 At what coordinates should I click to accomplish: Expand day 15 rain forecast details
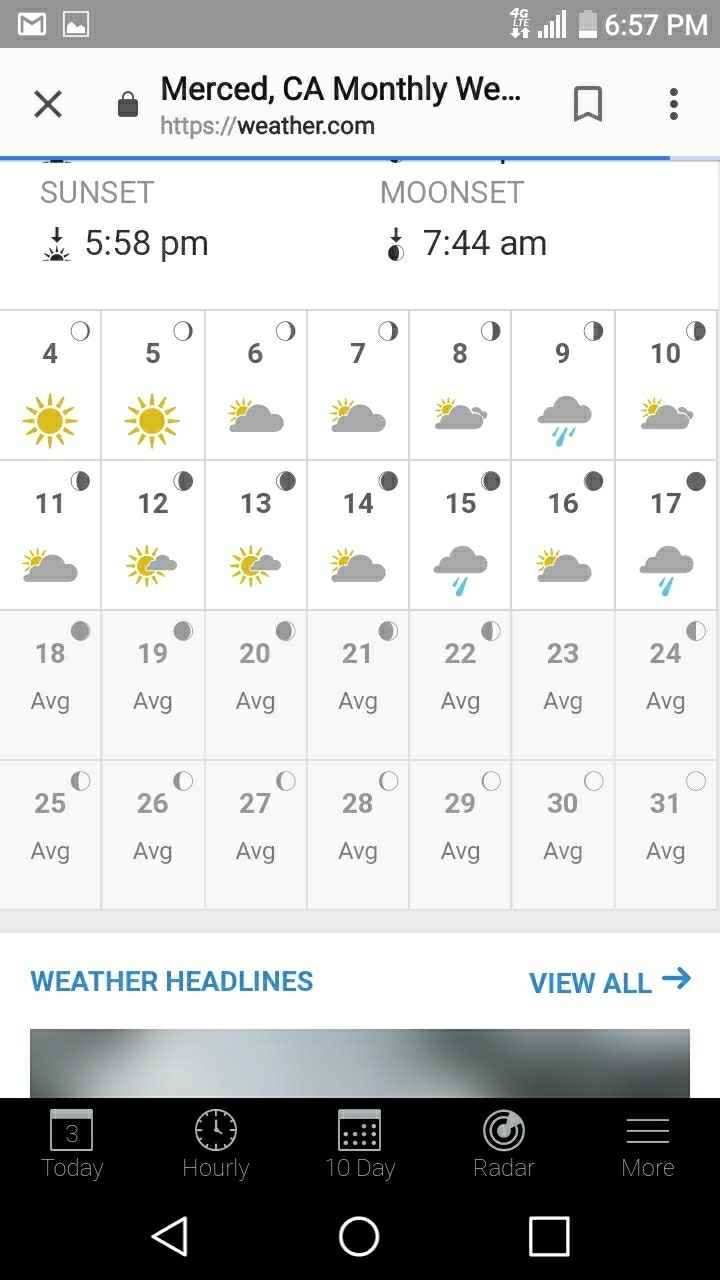point(459,566)
